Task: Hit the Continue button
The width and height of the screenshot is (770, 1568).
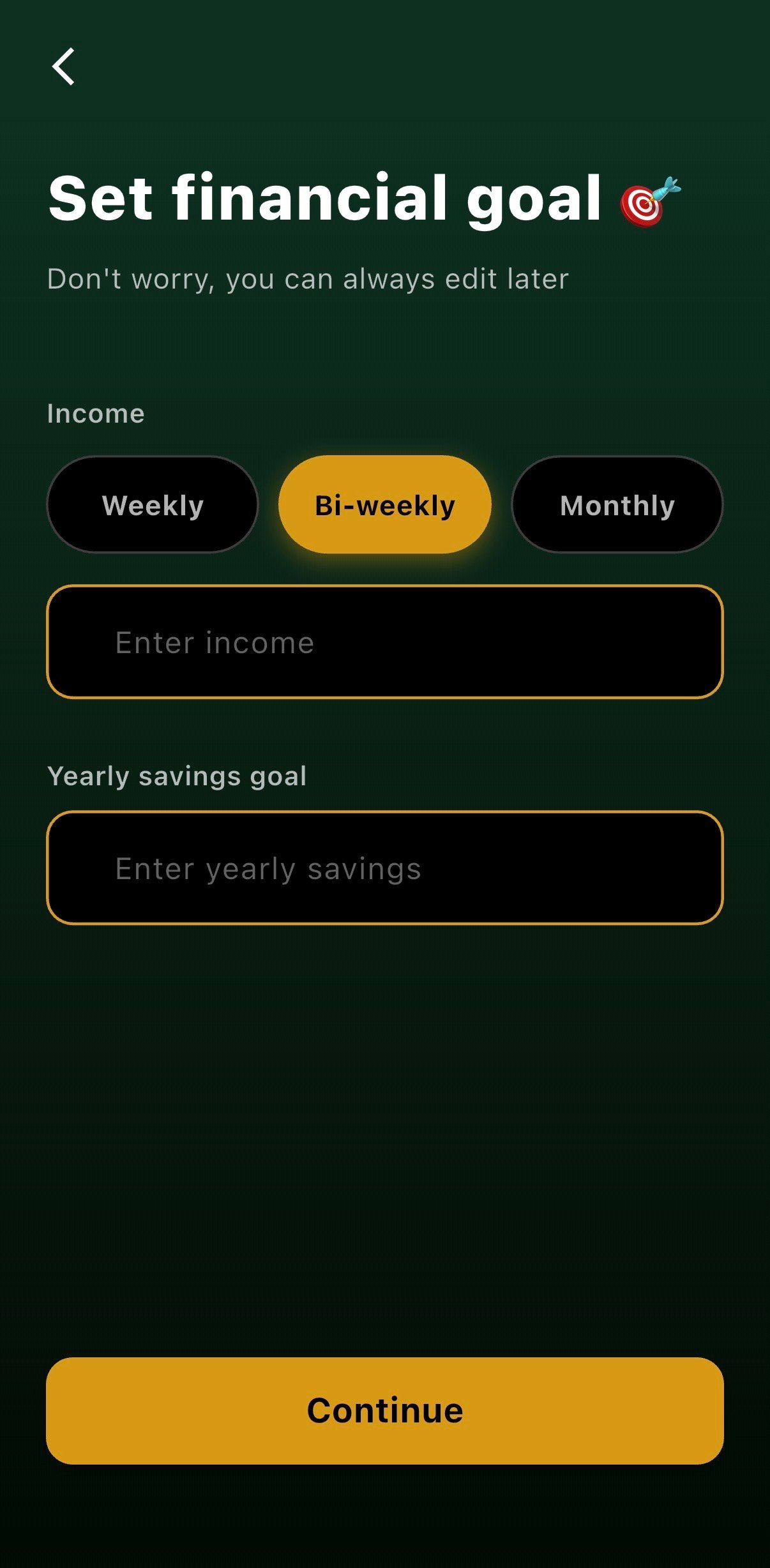Action: tap(385, 1411)
